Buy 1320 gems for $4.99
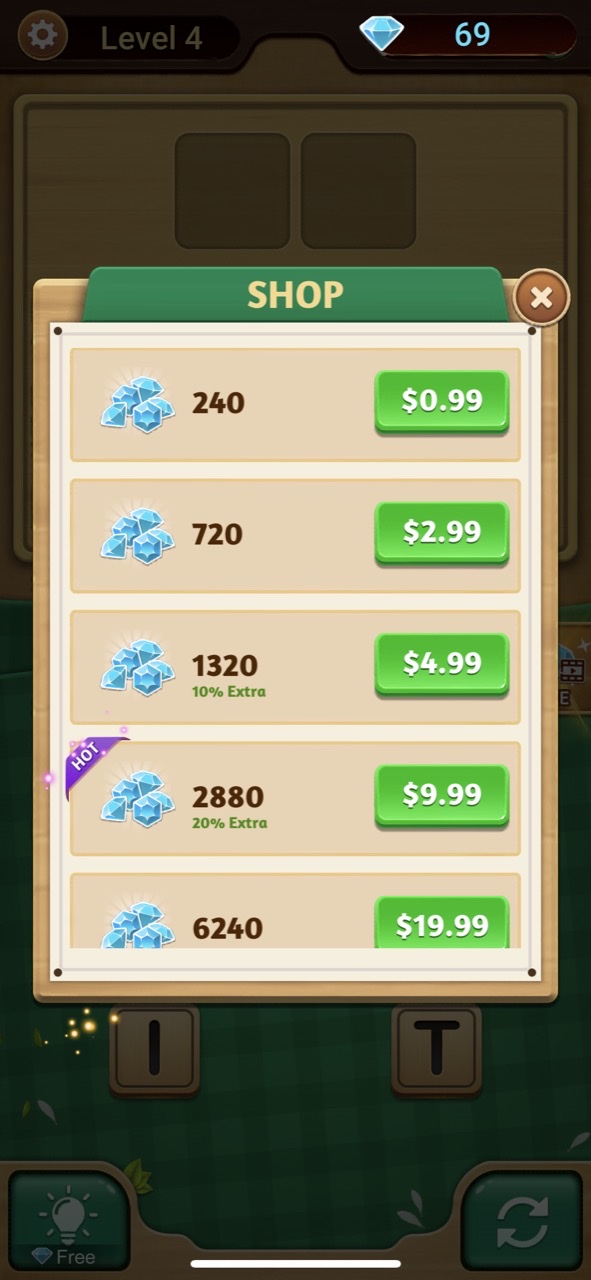This screenshot has width=591, height=1280. pyautogui.click(x=442, y=663)
